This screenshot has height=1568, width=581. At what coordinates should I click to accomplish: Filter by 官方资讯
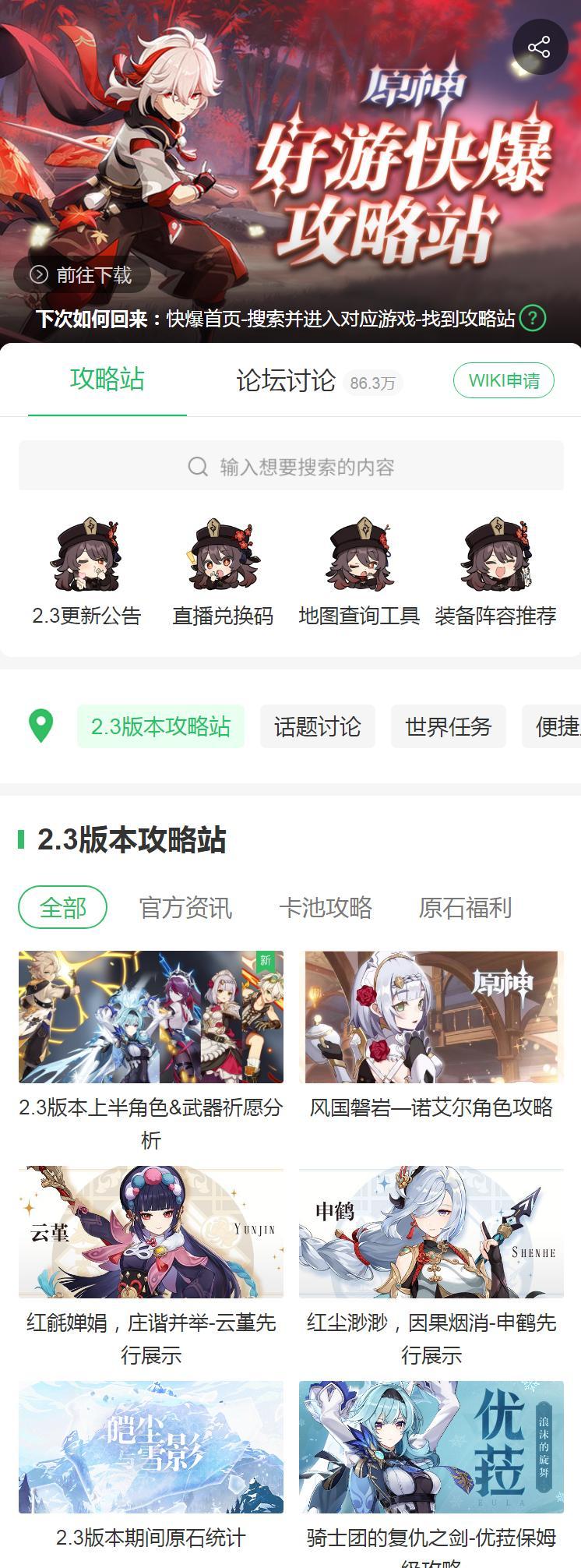185,907
